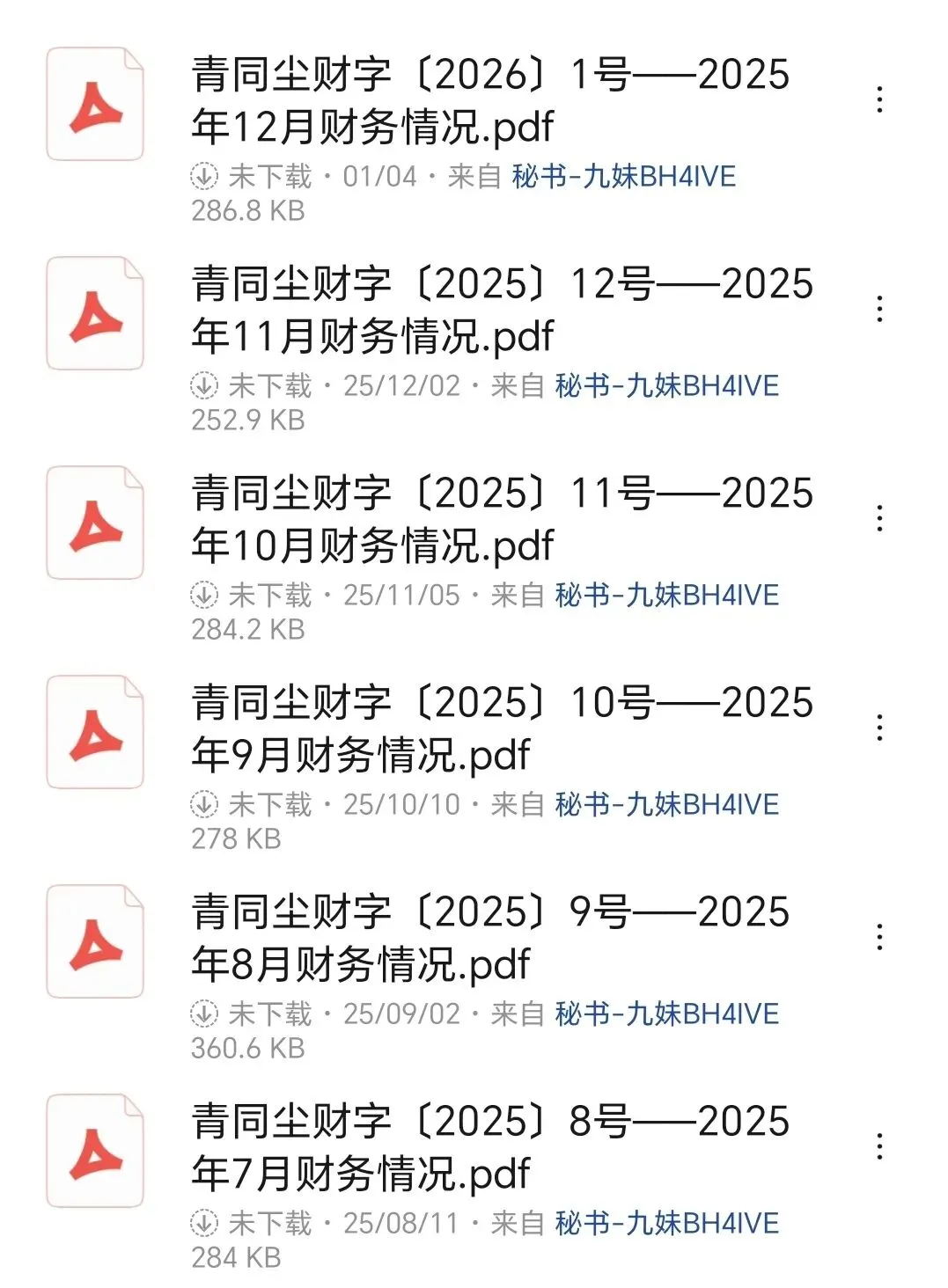This screenshot has height=1288, width=948.
Task: Show overflow menu for 2025年8月财务情况.pdf
Action: 879,938
